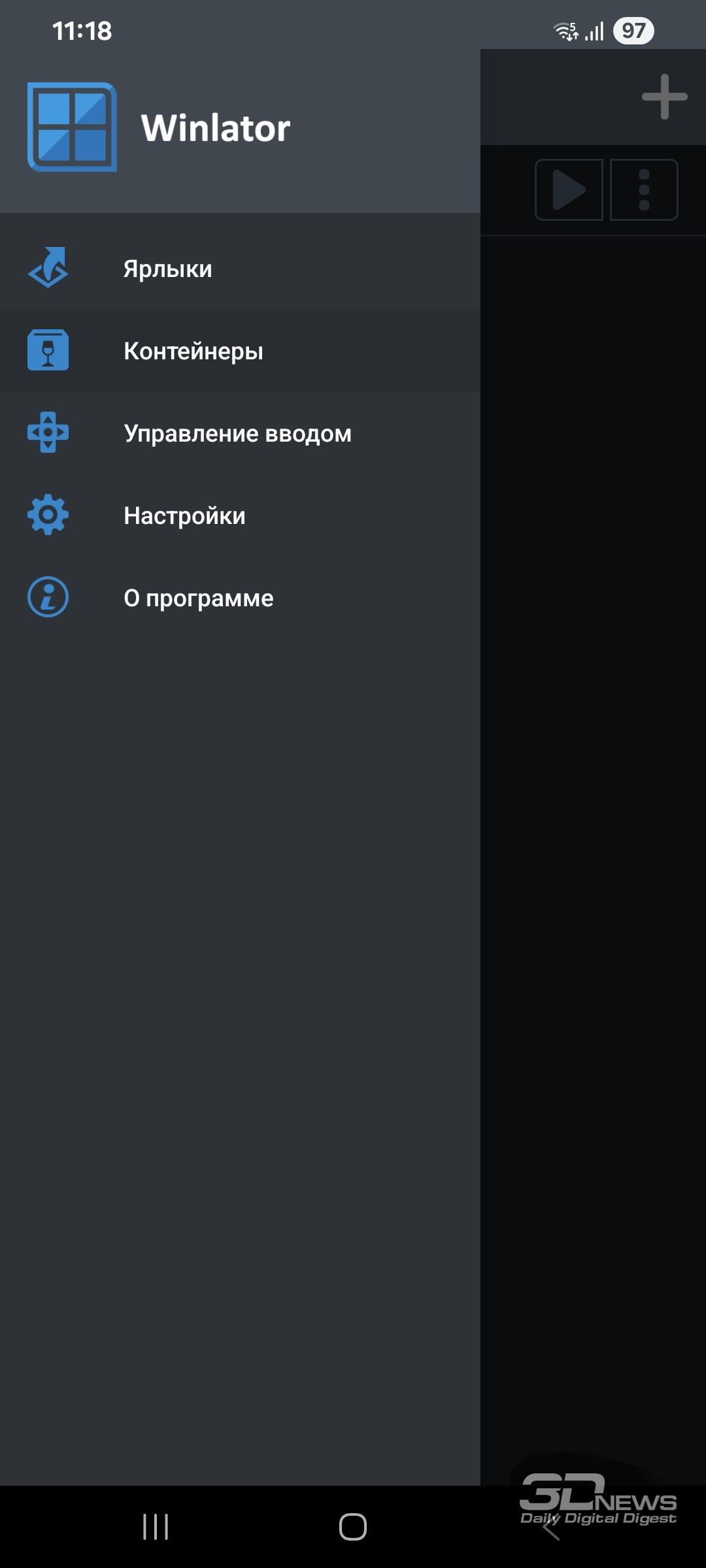Add a new container with plus icon
The image size is (706, 1568).
(x=664, y=97)
